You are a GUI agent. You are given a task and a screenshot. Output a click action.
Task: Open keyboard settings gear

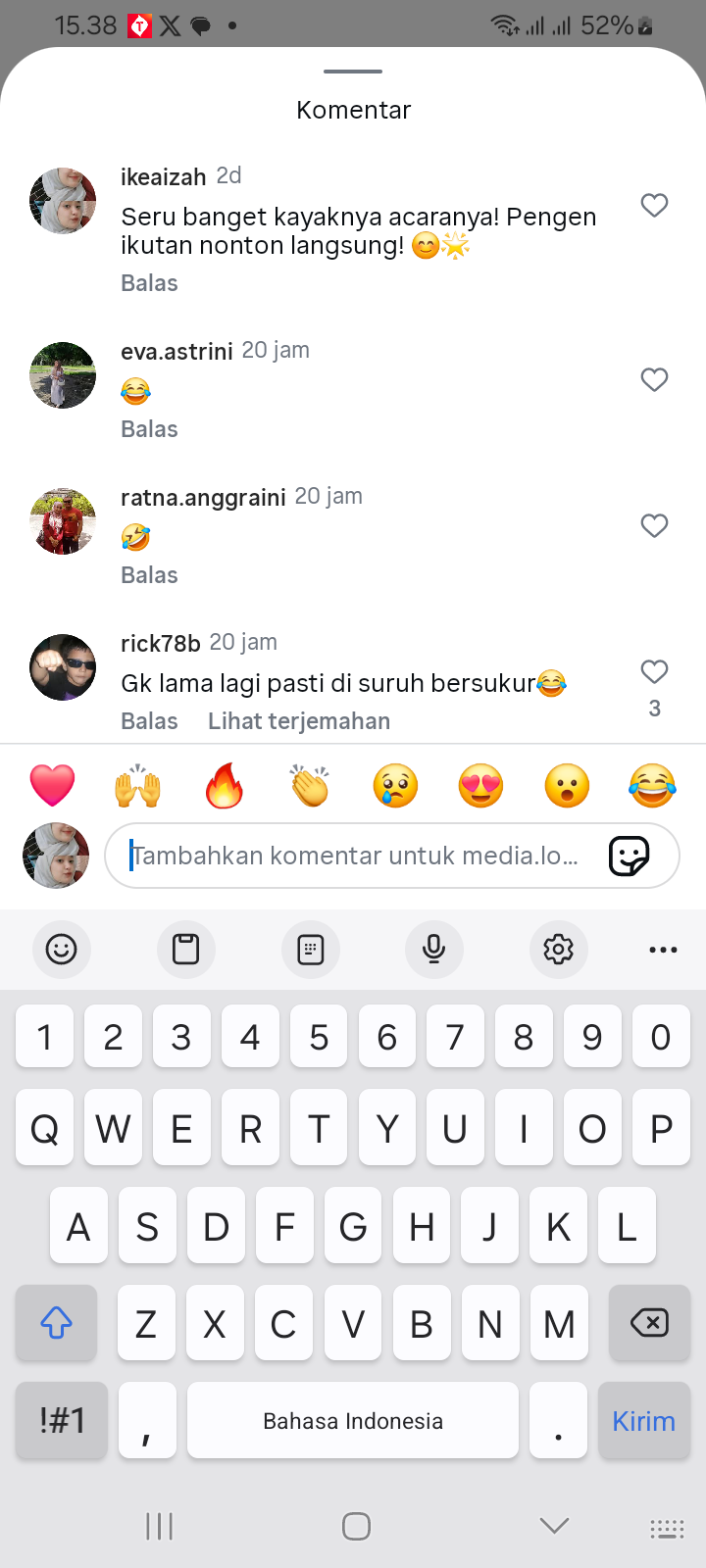click(x=558, y=949)
